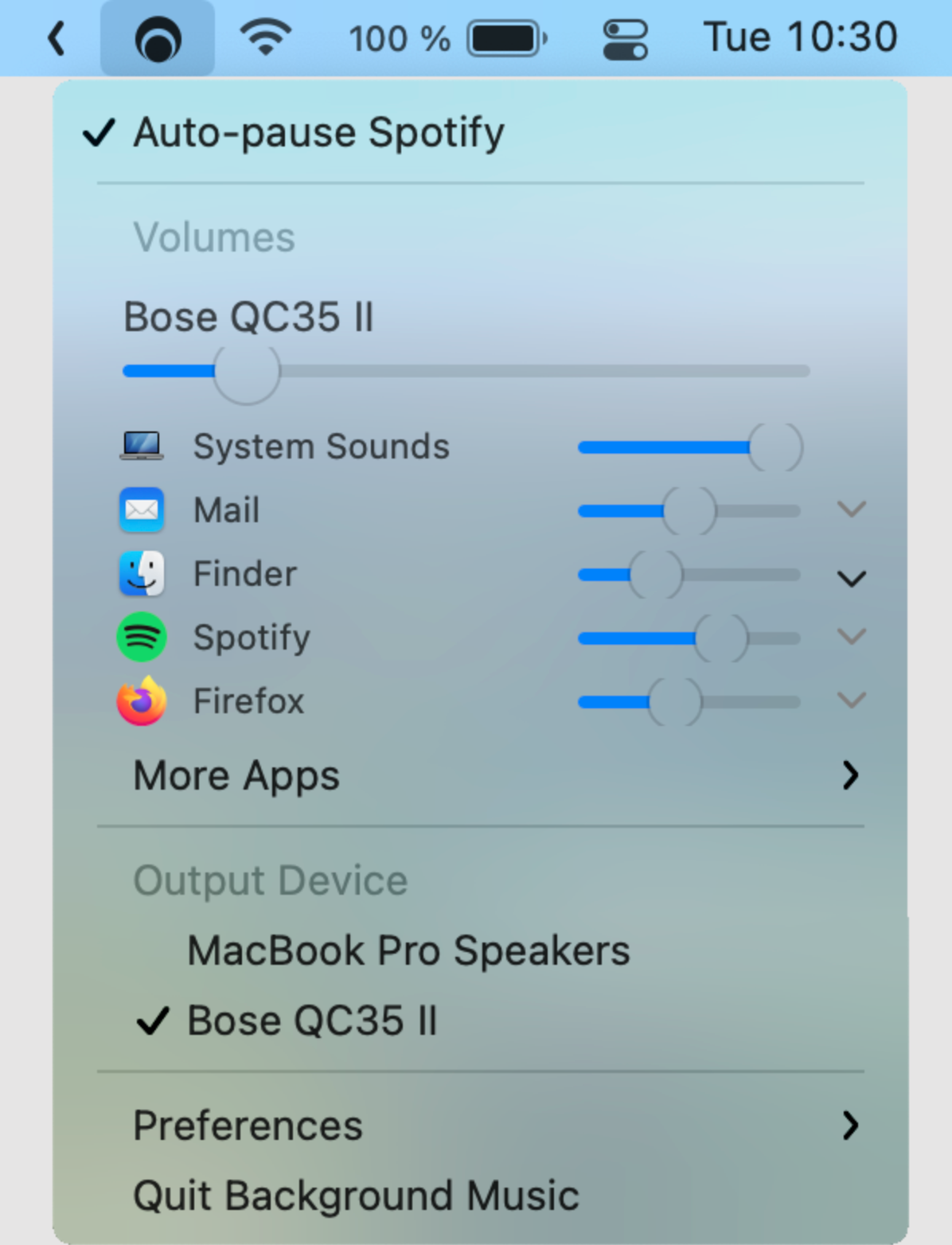Open the Wi-Fi menu
Image resolution: width=952 pixels, height=1245 pixels.
(266, 38)
